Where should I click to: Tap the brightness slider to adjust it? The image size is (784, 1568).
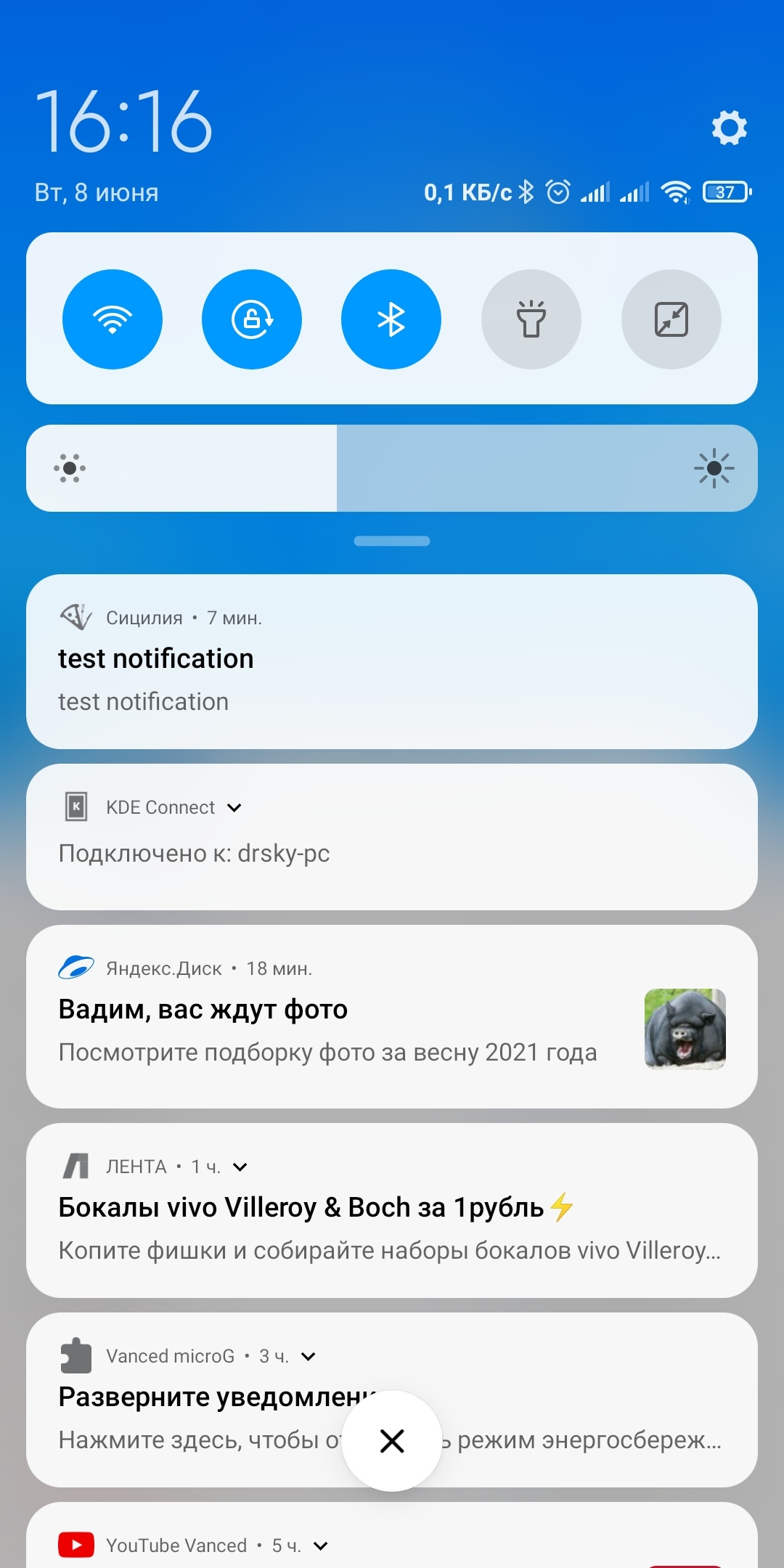[392, 468]
